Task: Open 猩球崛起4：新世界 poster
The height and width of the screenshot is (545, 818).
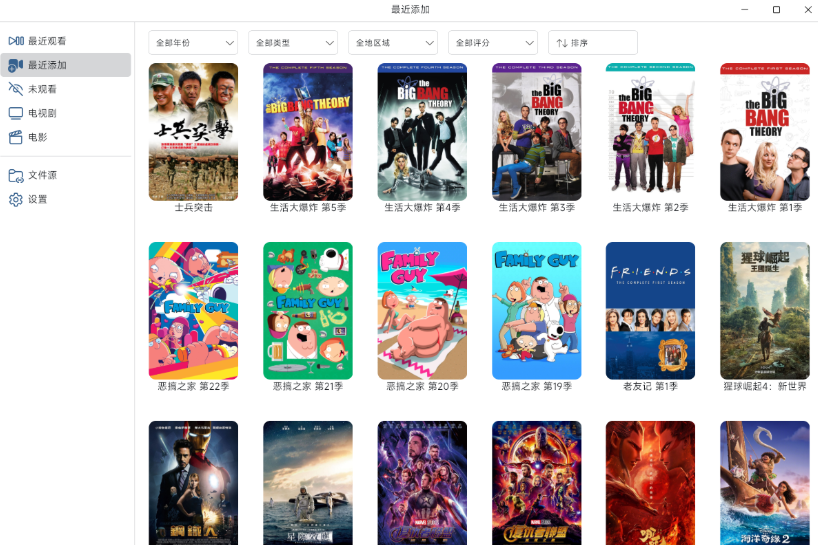Action: (765, 310)
